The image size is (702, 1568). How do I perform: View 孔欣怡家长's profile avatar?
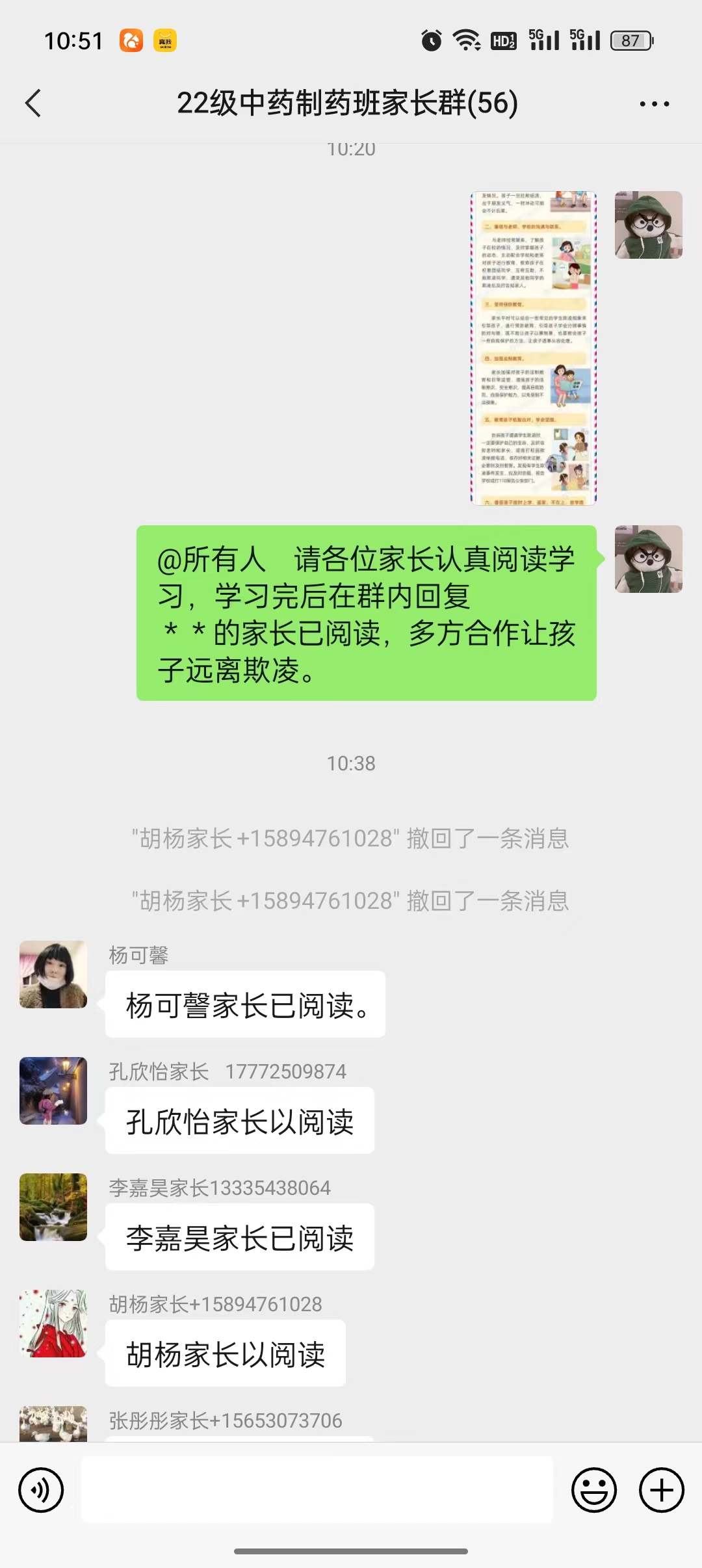[x=53, y=1091]
